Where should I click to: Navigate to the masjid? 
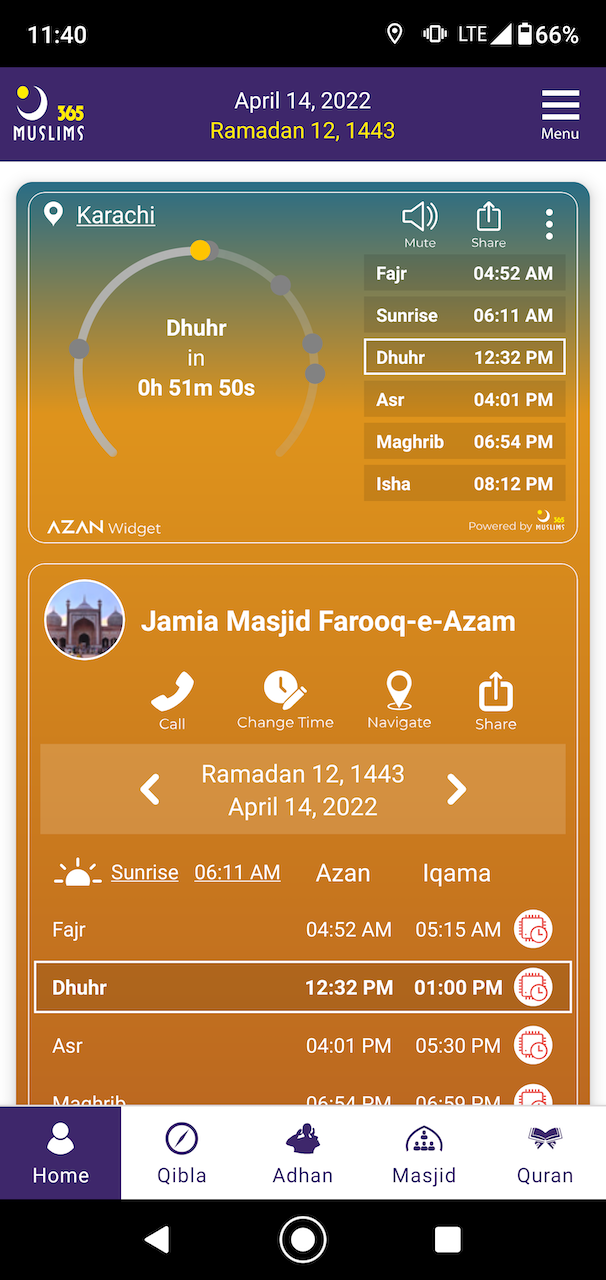pyautogui.click(x=399, y=700)
